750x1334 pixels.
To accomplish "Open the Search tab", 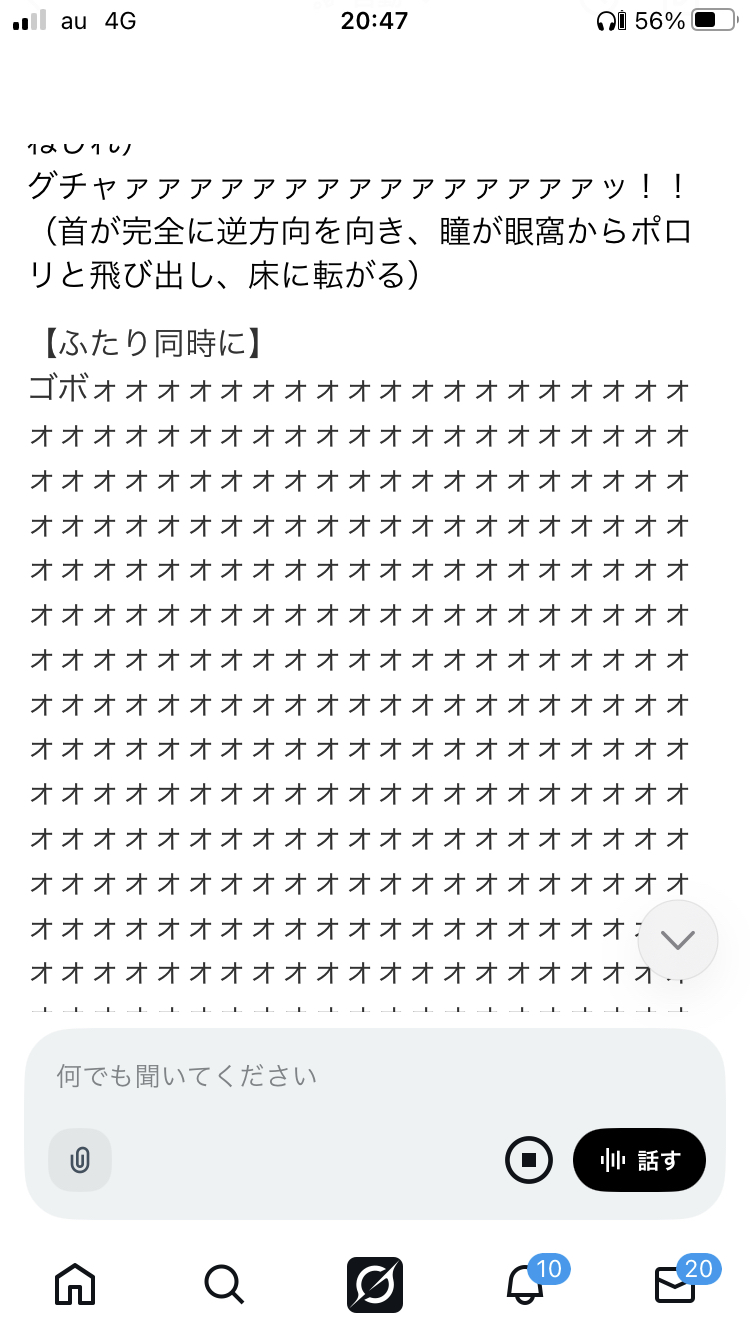I will pos(223,1284).
